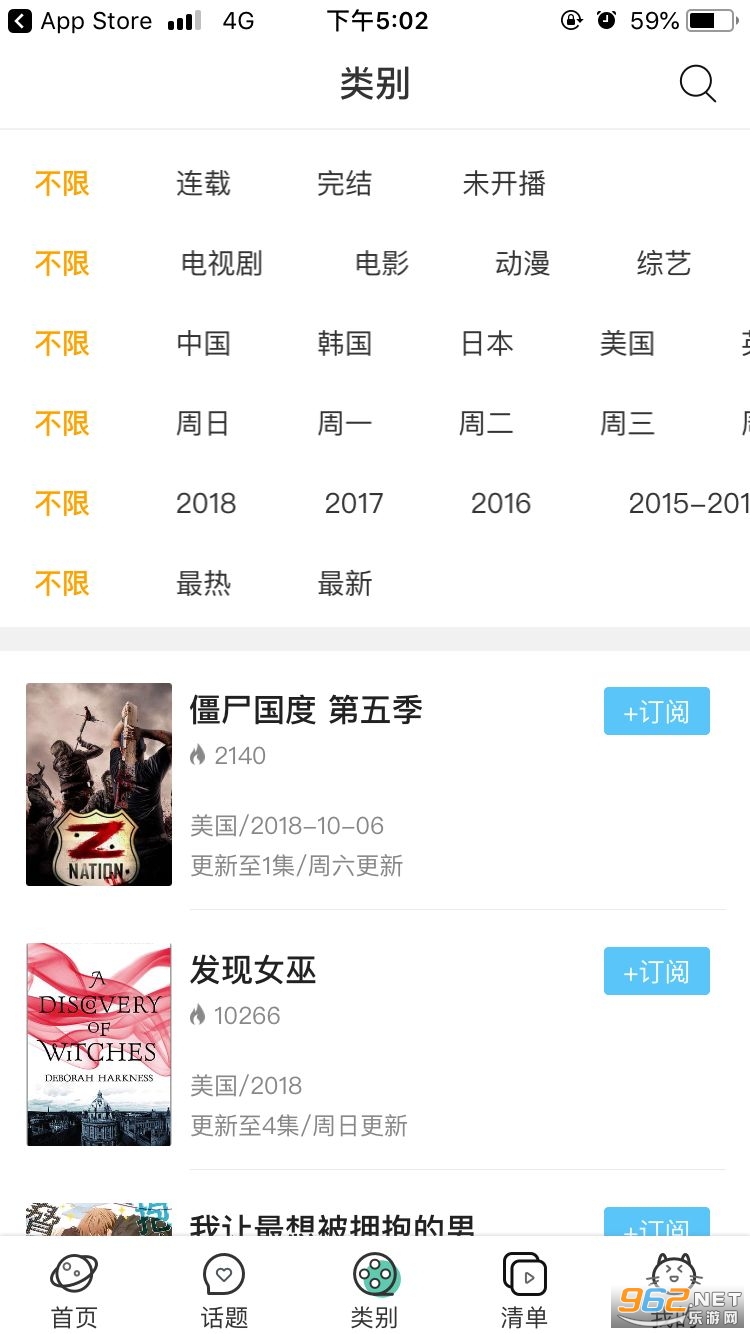The height and width of the screenshot is (1334, 750).
Task: Select the year 2017 filter
Action: pyautogui.click(x=354, y=504)
